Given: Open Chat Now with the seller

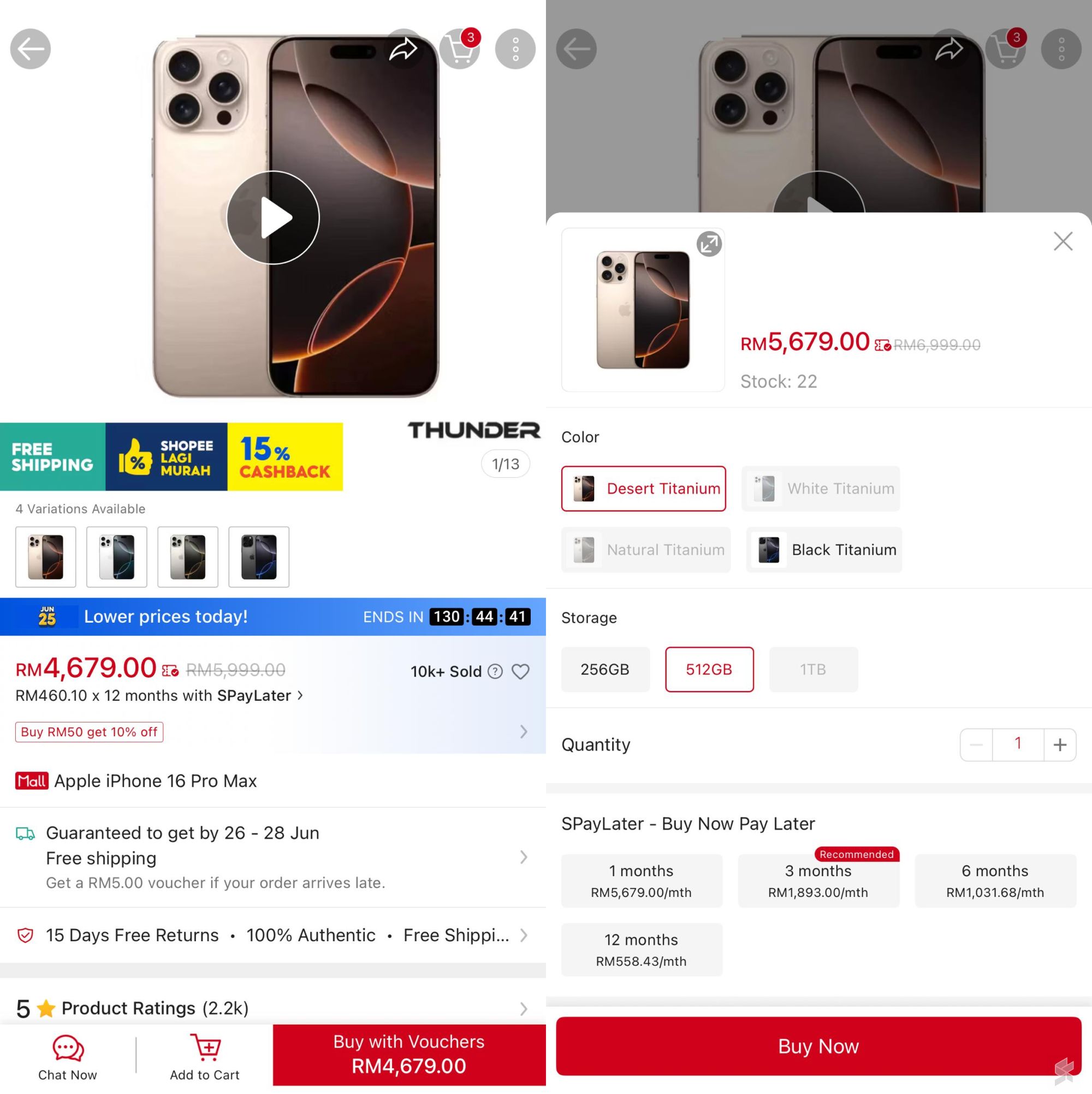Looking at the screenshot, I should 67,1057.
